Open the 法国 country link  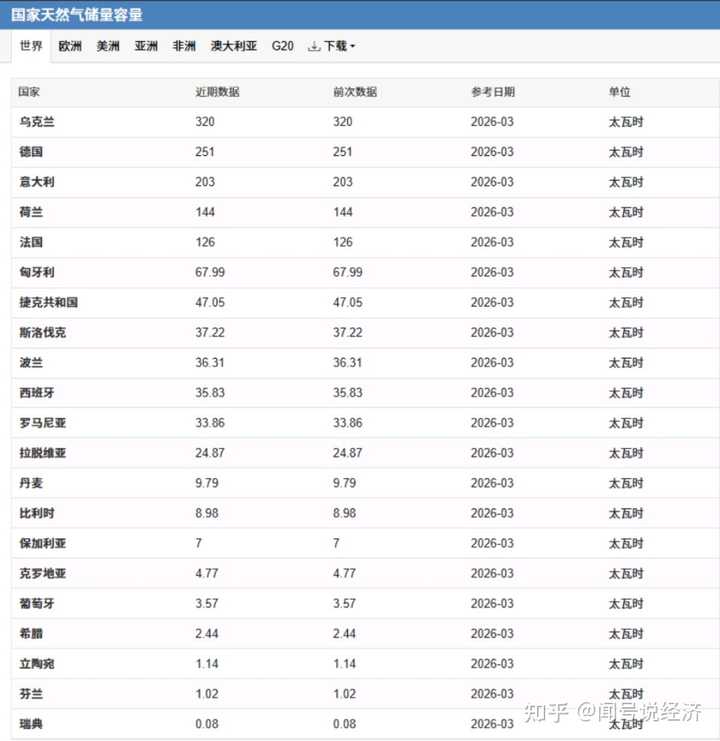click(31, 242)
